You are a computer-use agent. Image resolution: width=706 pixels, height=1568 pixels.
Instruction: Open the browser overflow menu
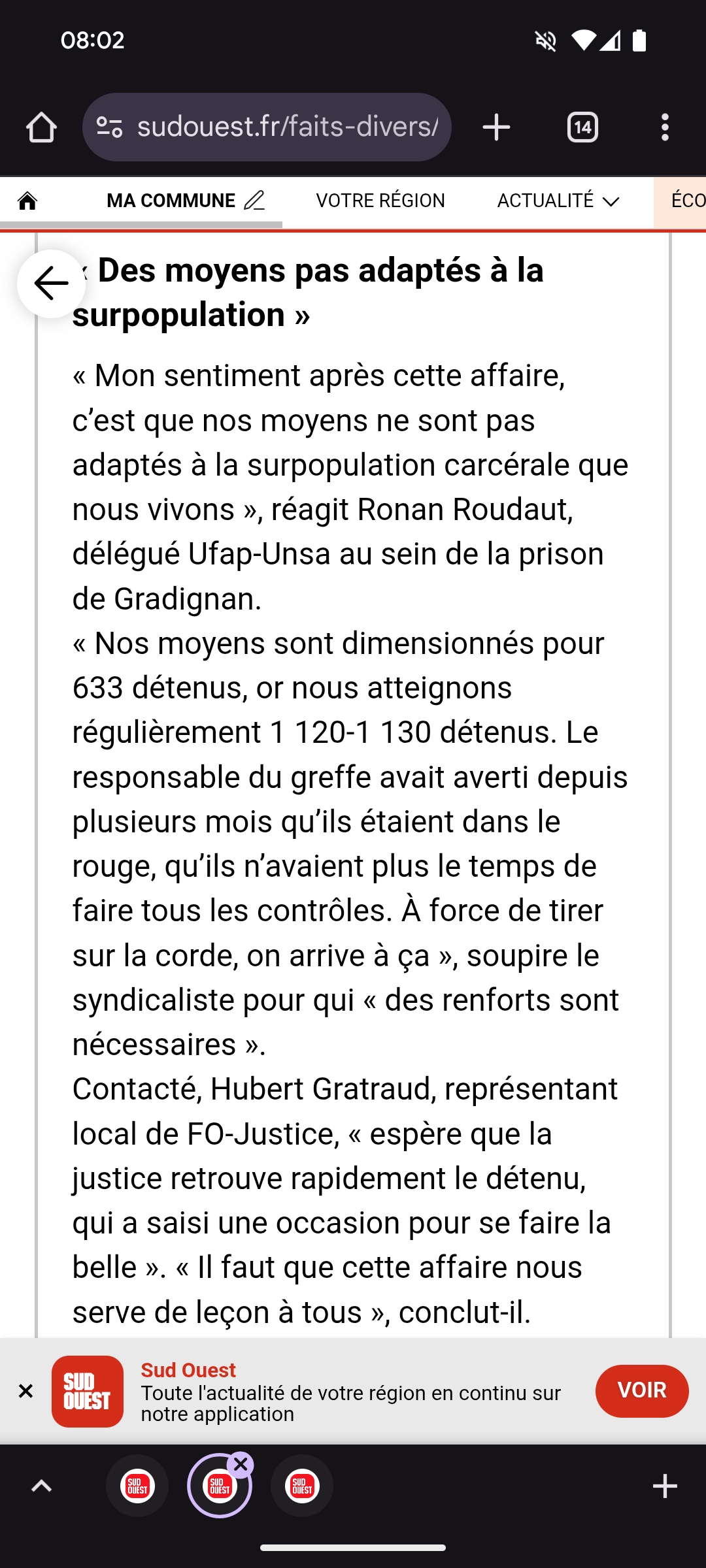pyautogui.click(x=665, y=127)
